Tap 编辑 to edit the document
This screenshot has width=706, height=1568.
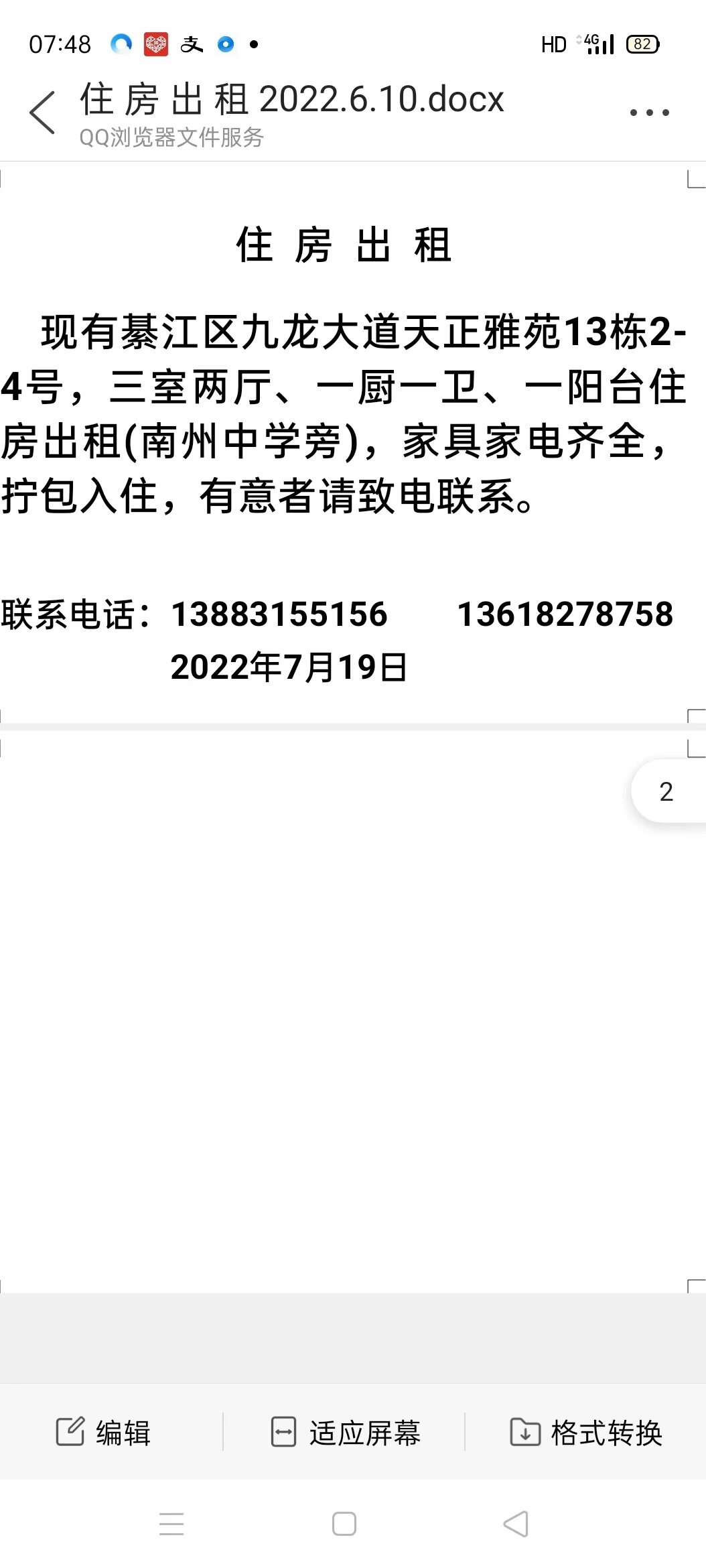(103, 1433)
